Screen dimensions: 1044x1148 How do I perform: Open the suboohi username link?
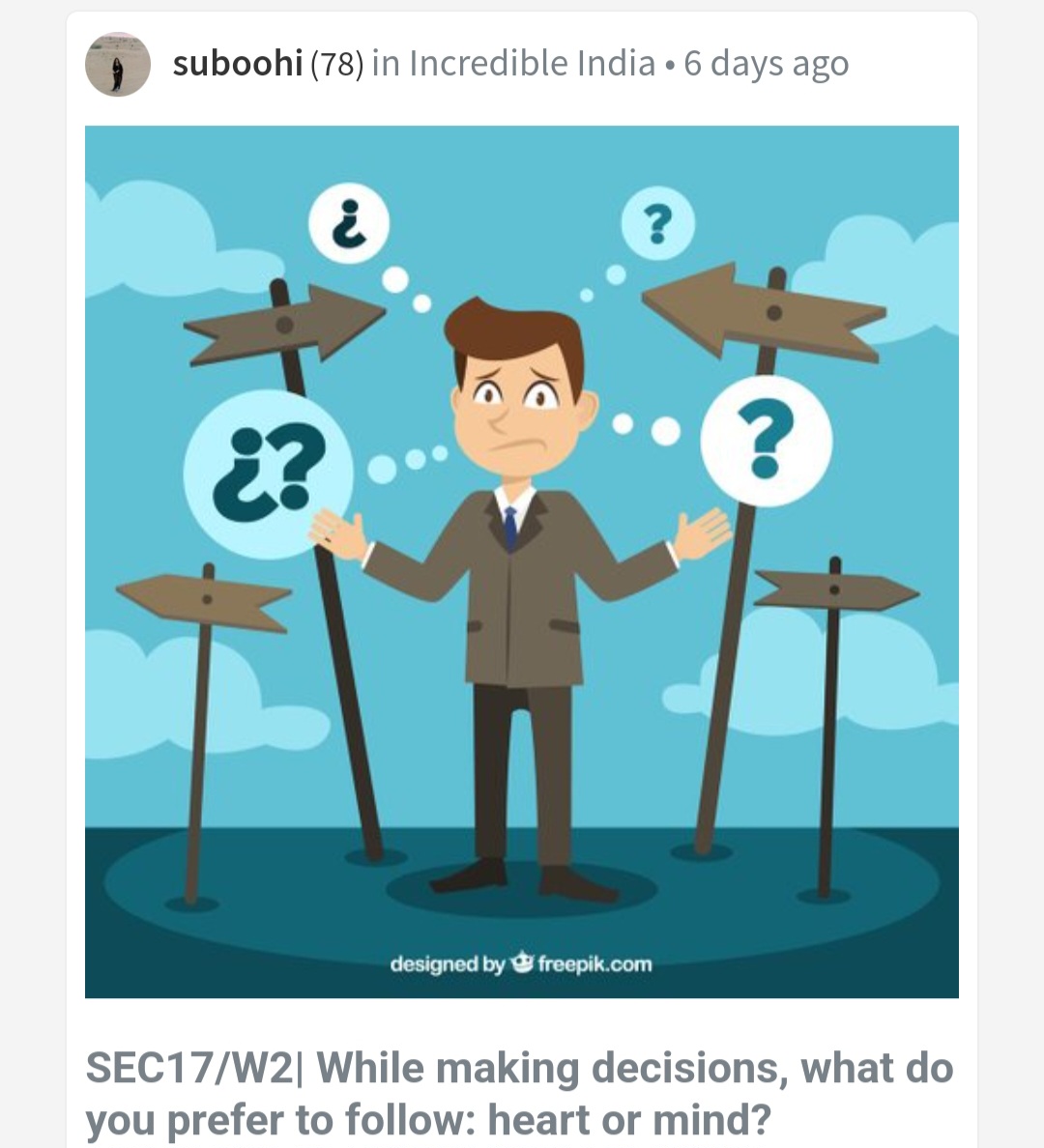237,64
